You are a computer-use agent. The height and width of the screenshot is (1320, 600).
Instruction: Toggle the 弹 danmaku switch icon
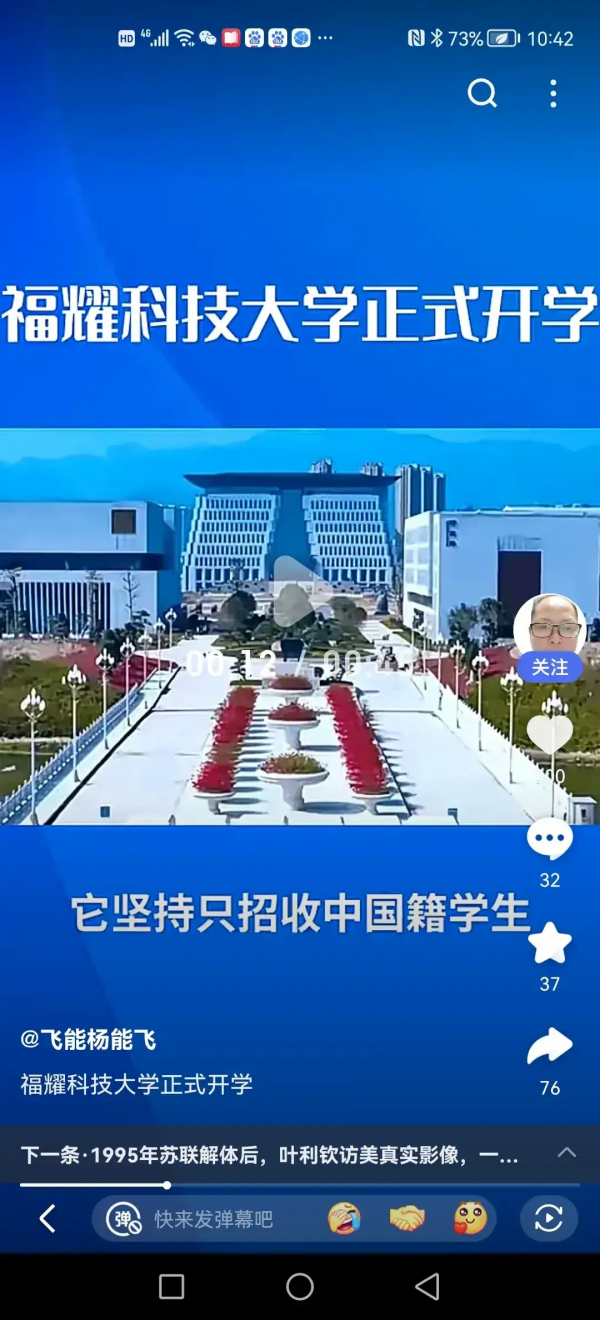pyautogui.click(x=123, y=1219)
